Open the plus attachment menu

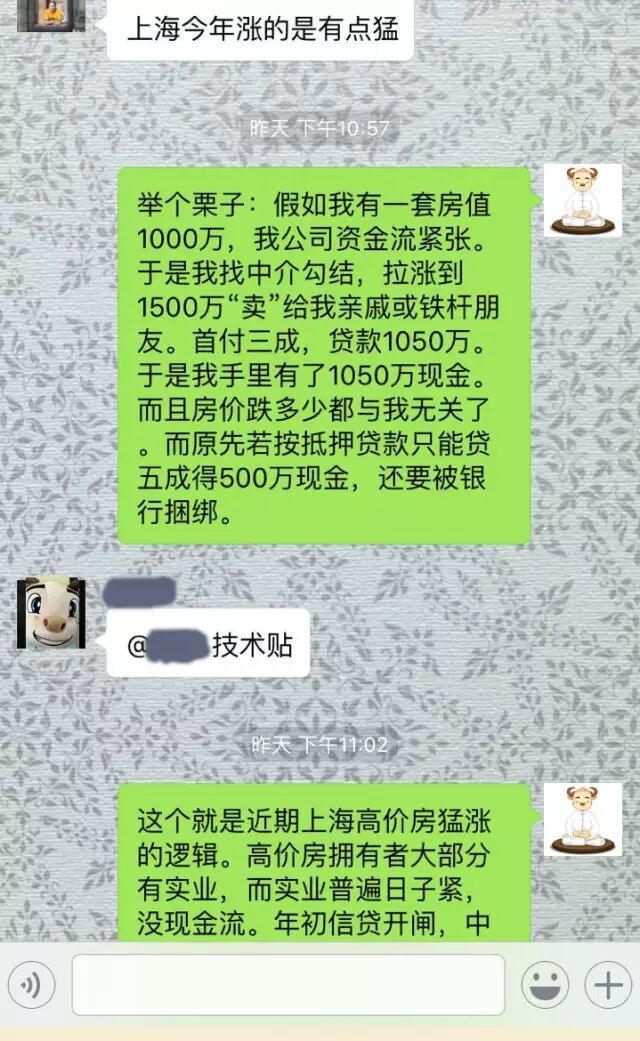coord(608,986)
